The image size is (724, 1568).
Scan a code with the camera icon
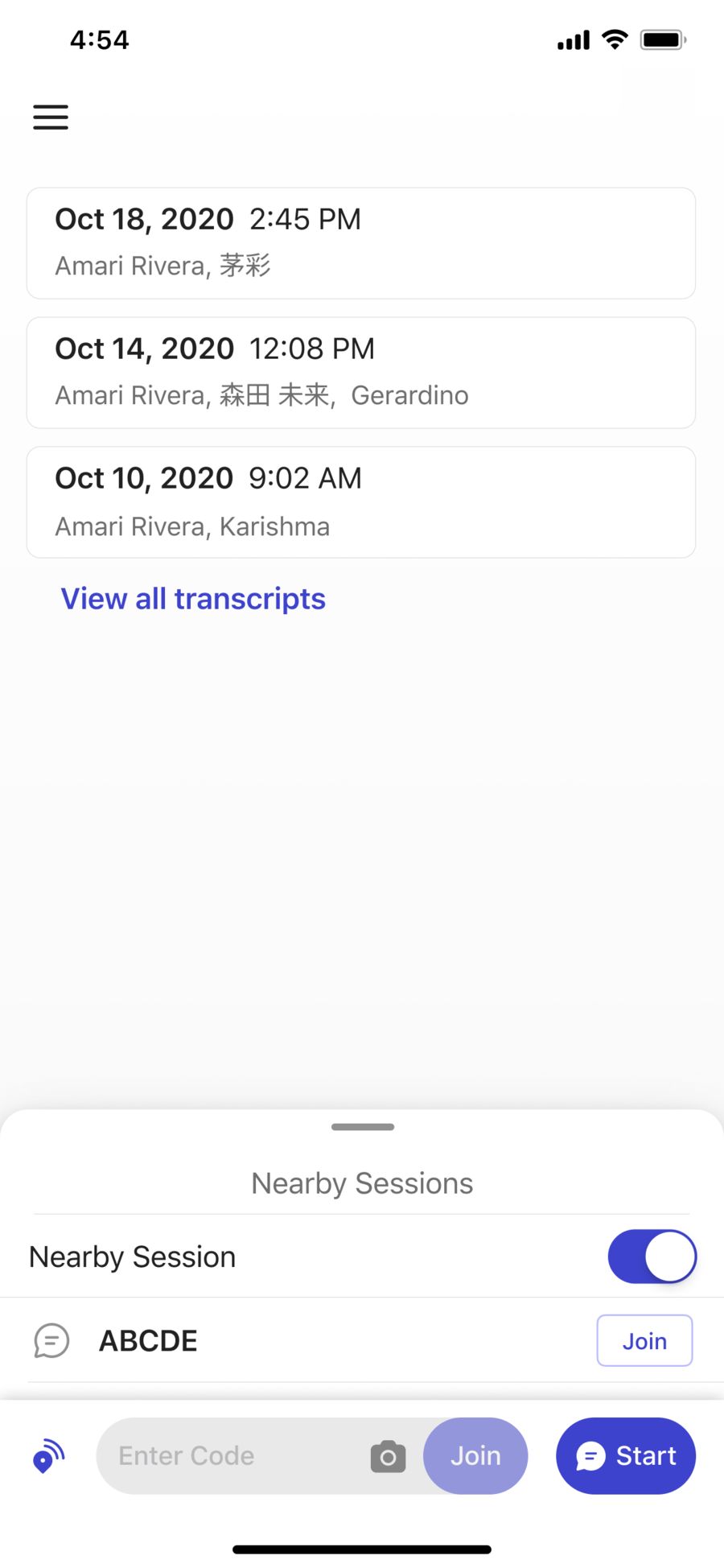coord(388,1457)
